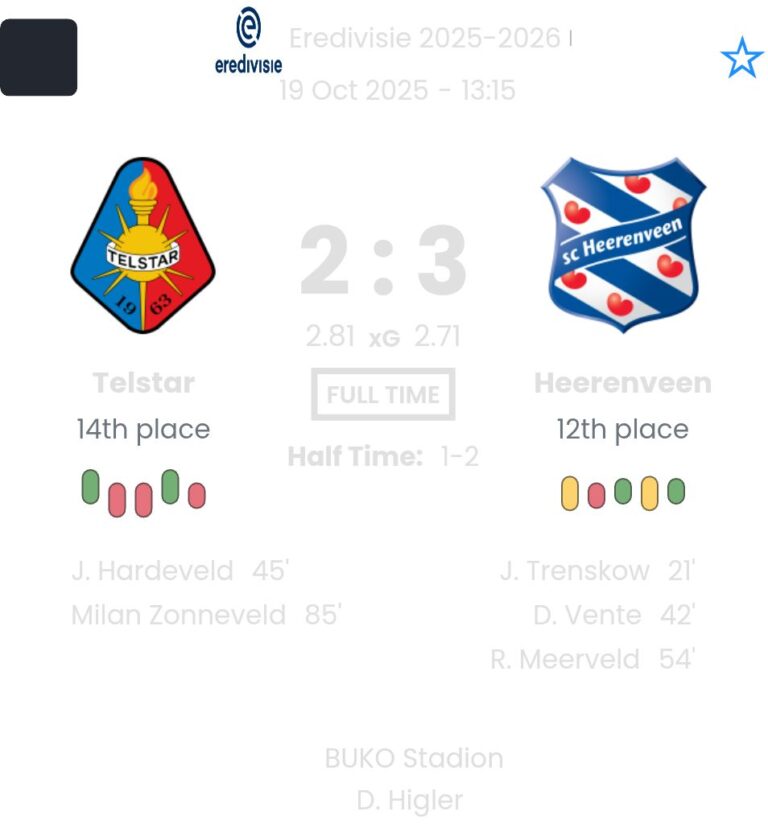768x832 pixels.
Task: Open the Eredivisie 2025-2026 league page
Action: coord(424,39)
